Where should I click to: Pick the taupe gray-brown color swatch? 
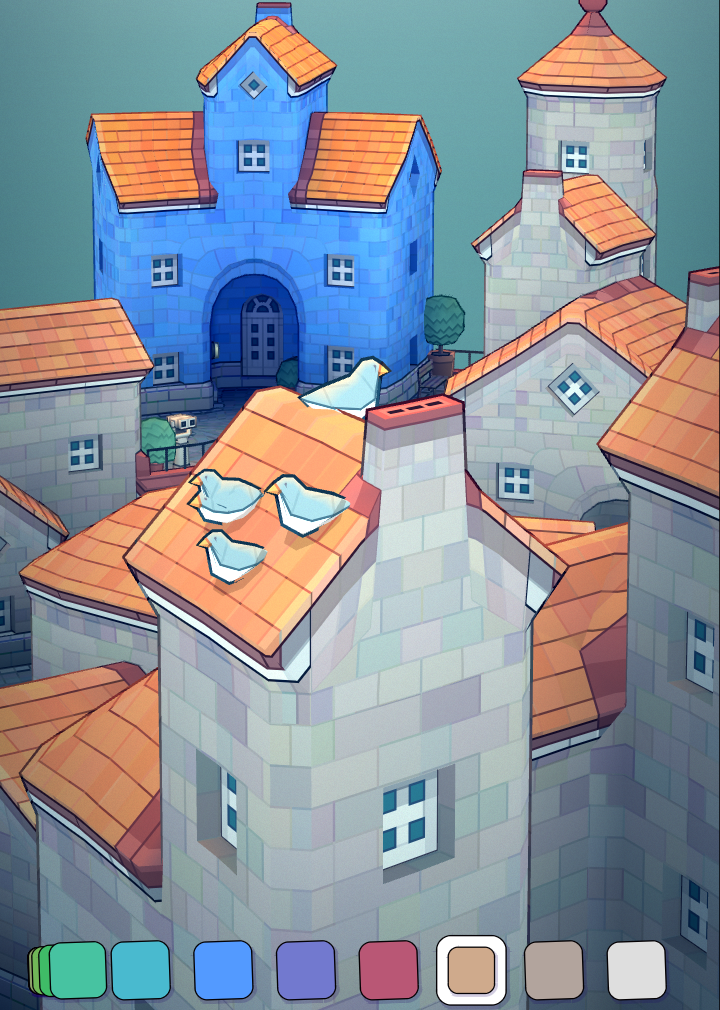click(x=554, y=970)
